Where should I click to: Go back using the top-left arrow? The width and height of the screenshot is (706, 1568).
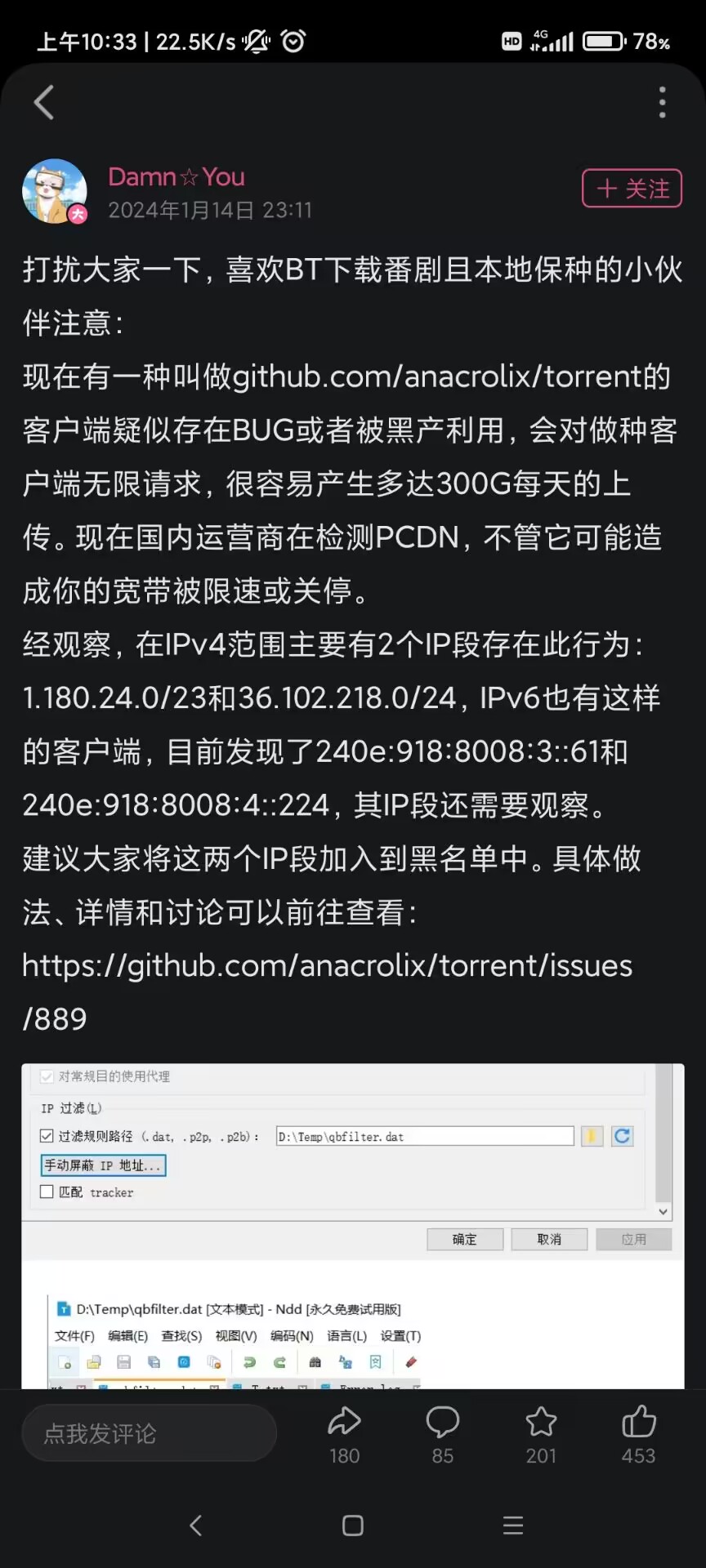point(44,103)
